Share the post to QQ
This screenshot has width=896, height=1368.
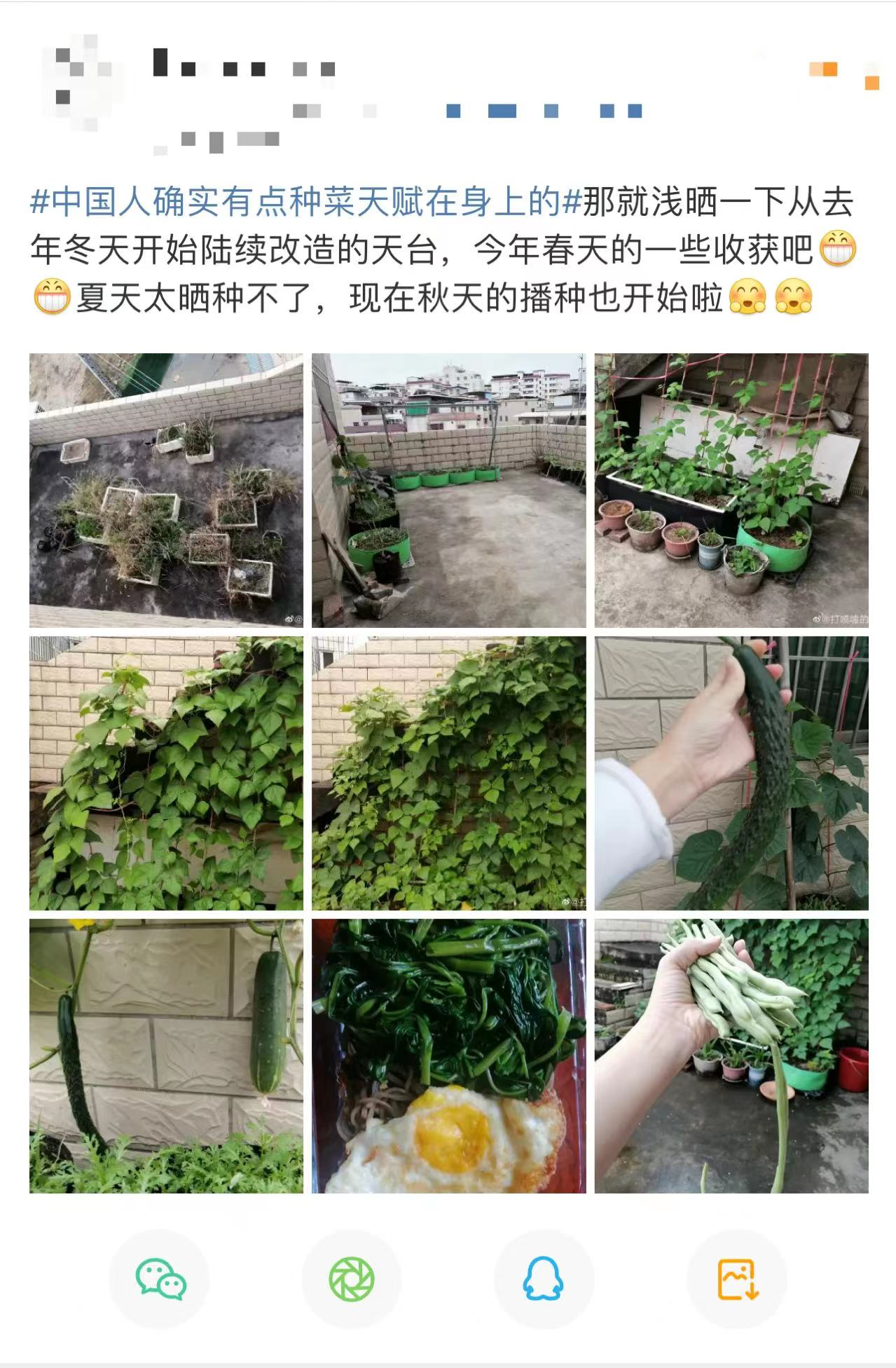[x=544, y=1279]
